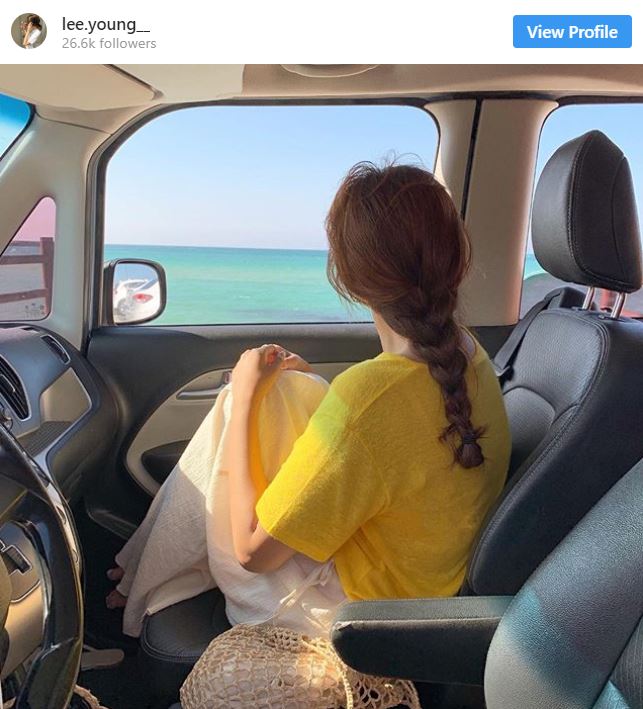Viewport: 643px width, 709px height.
Task: Tap the View Profile button
Action: pos(572,32)
